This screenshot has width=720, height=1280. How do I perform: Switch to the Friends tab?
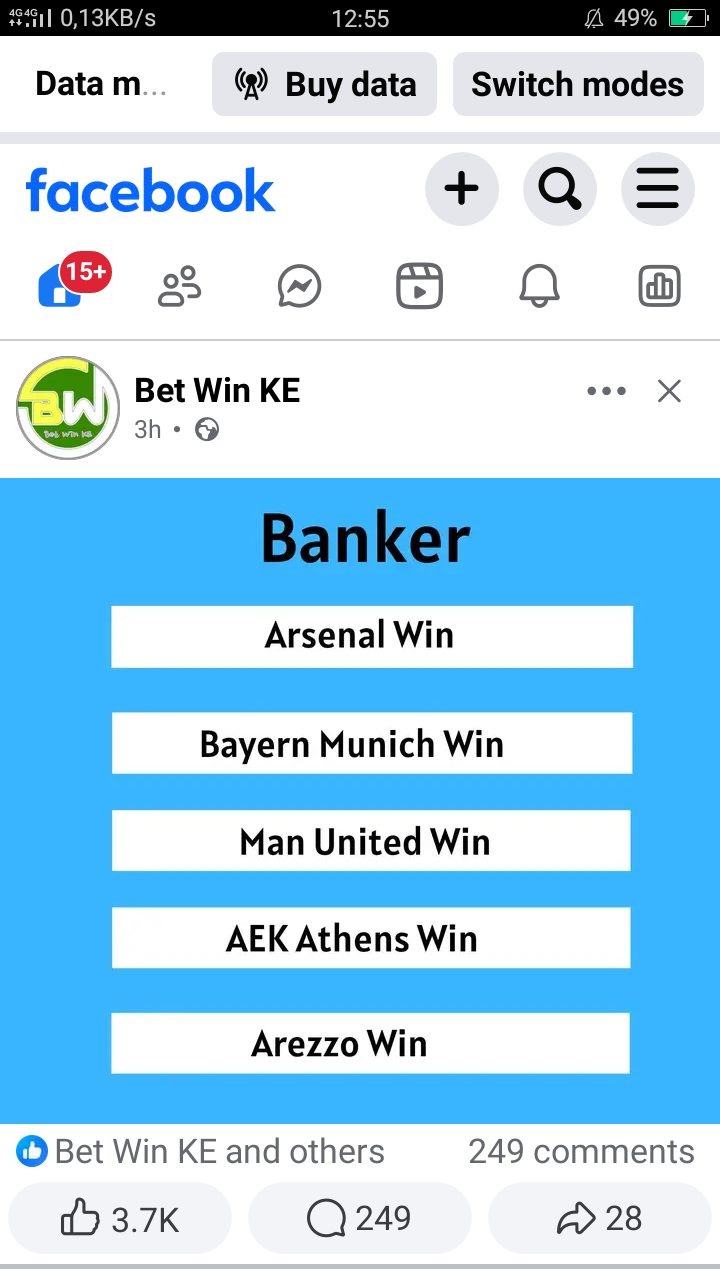(x=180, y=287)
